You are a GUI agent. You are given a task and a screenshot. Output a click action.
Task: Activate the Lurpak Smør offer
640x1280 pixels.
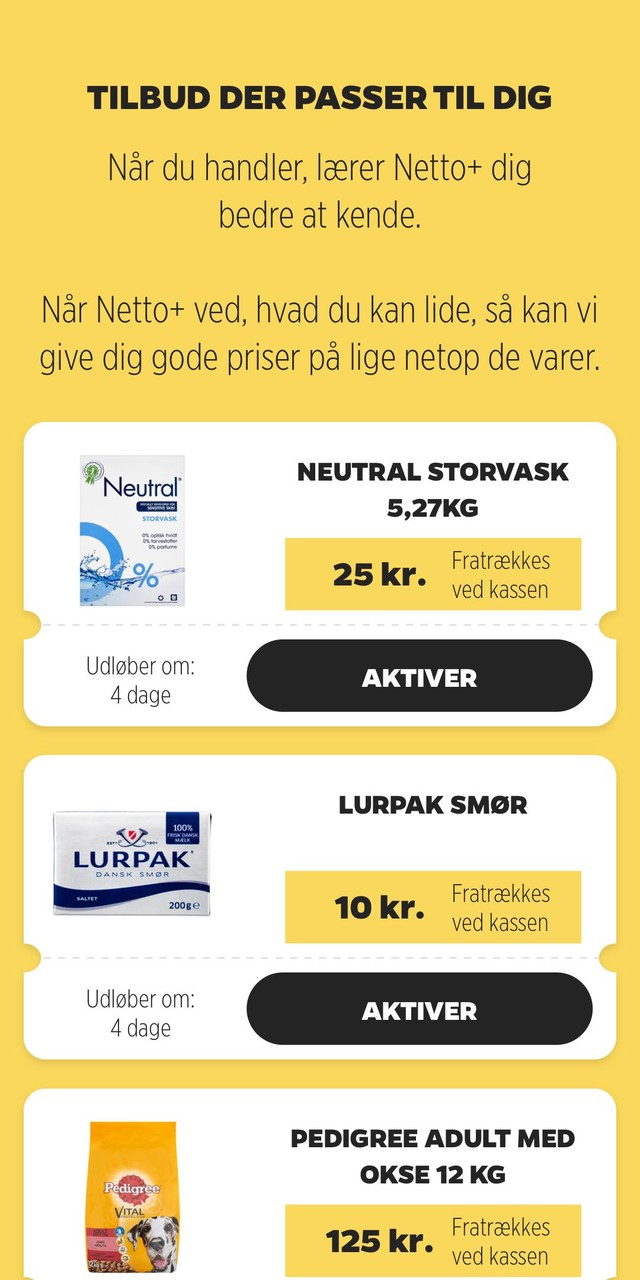point(419,1010)
